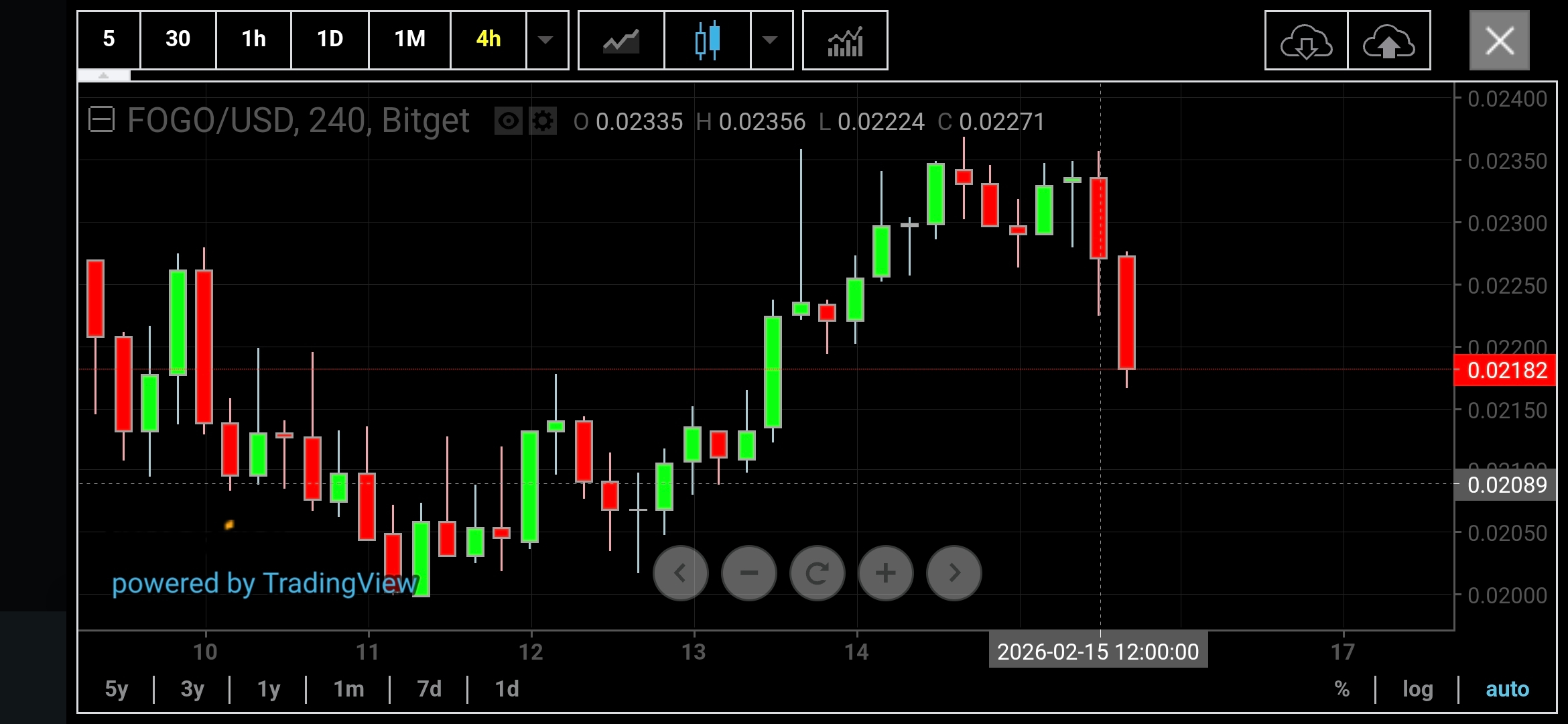
Task: Zoom out the chart
Action: click(x=749, y=573)
